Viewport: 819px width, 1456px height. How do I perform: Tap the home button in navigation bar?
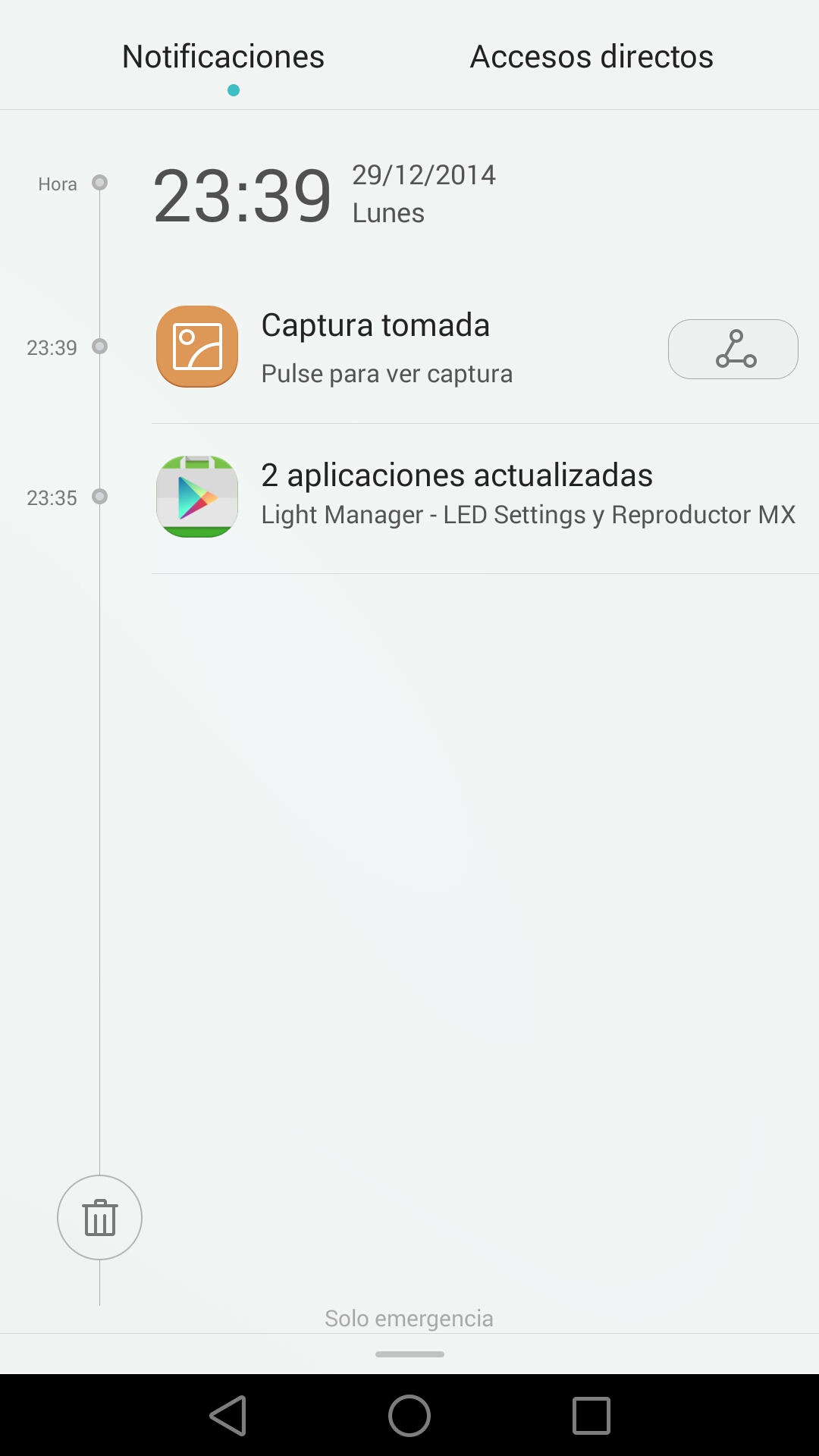(x=409, y=1415)
